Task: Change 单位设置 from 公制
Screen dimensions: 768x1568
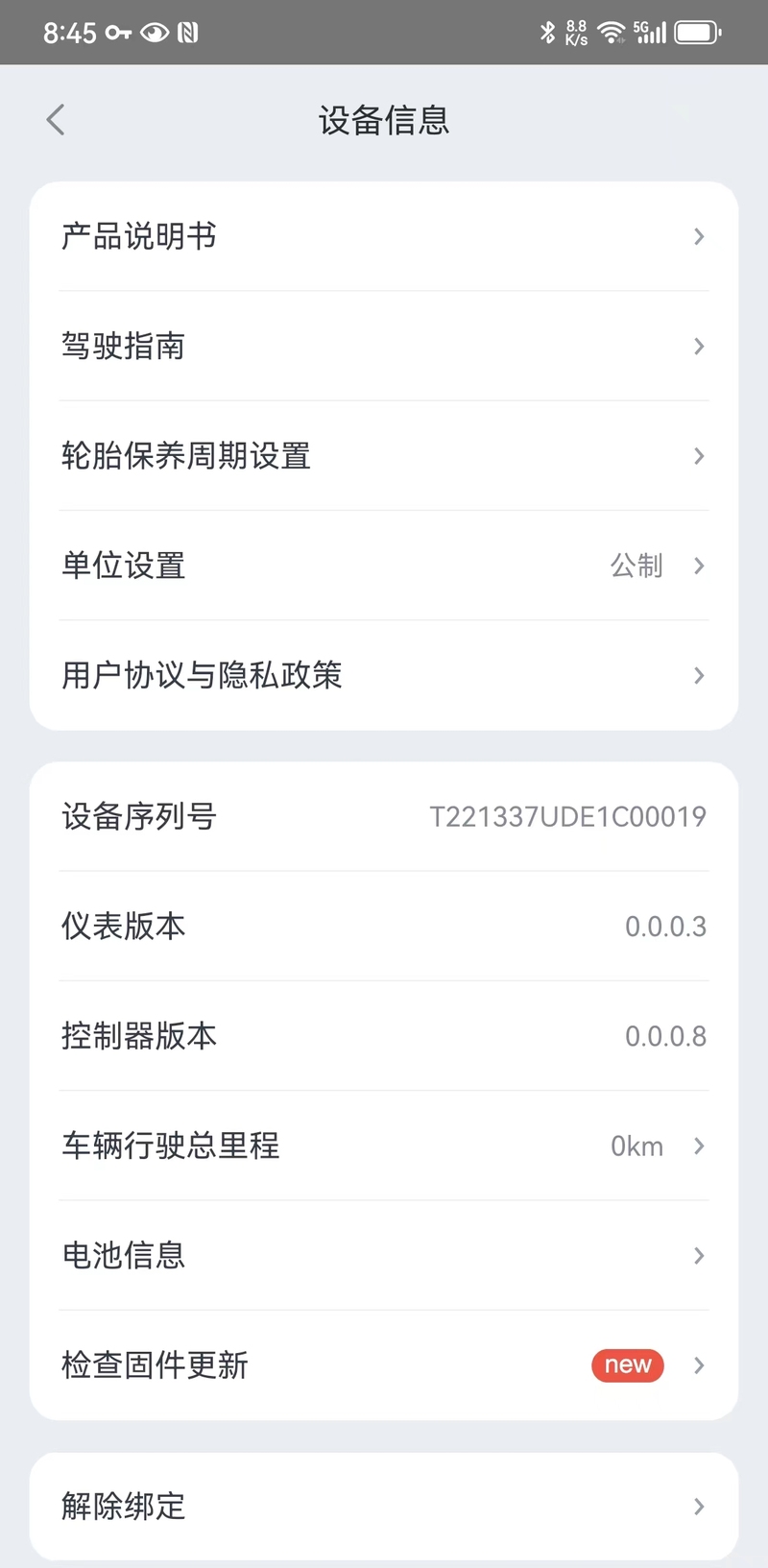Action: 384,566
